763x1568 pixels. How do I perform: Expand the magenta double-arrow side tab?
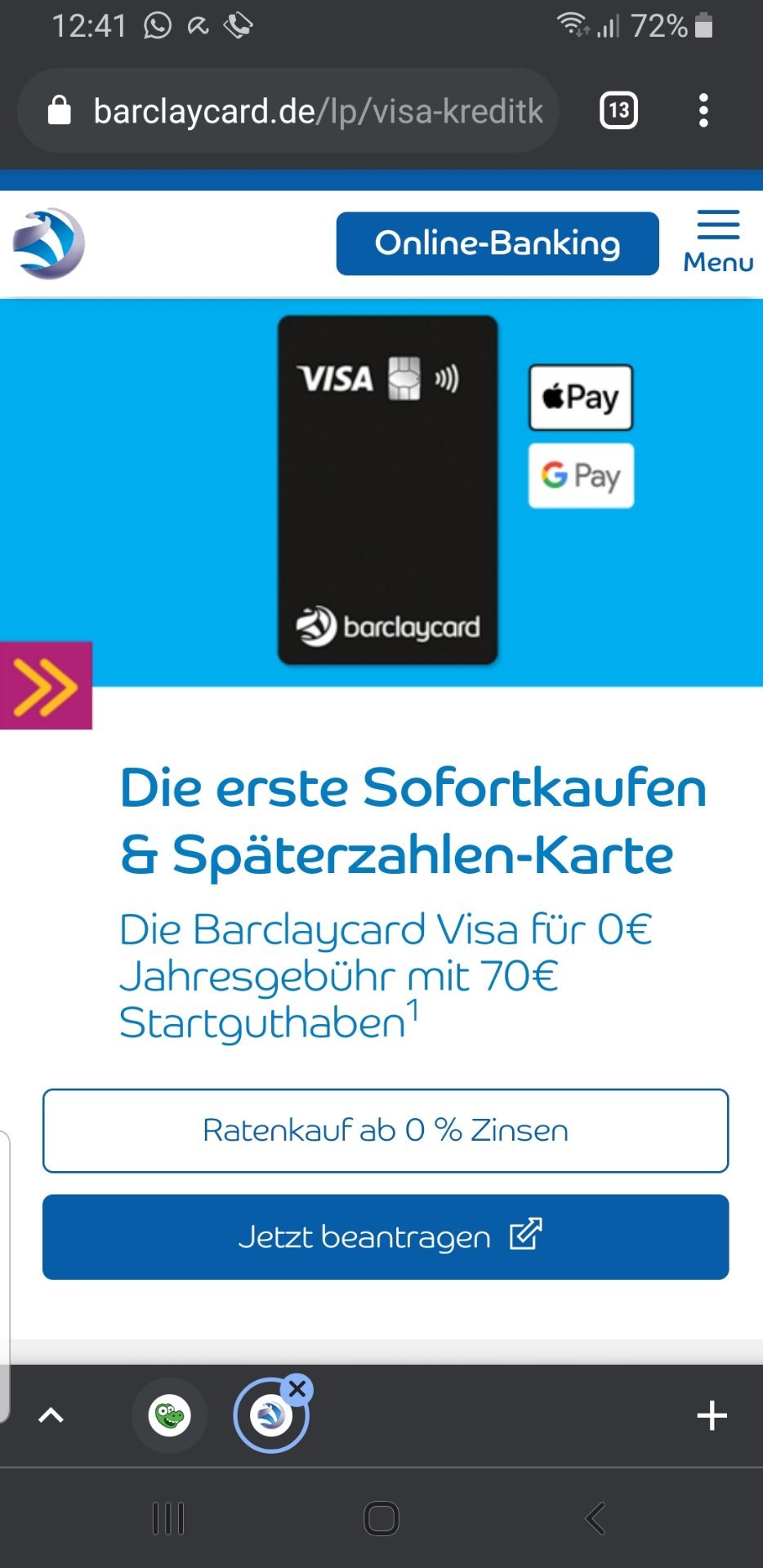[x=46, y=685]
